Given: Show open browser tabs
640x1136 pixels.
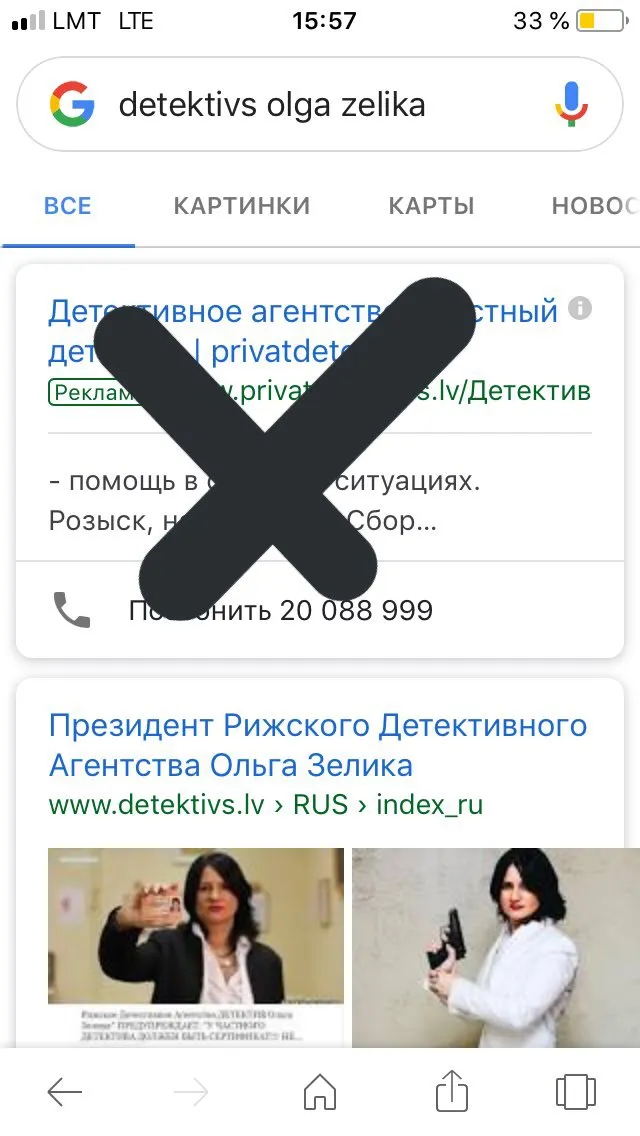Looking at the screenshot, I should click(x=575, y=1091).
